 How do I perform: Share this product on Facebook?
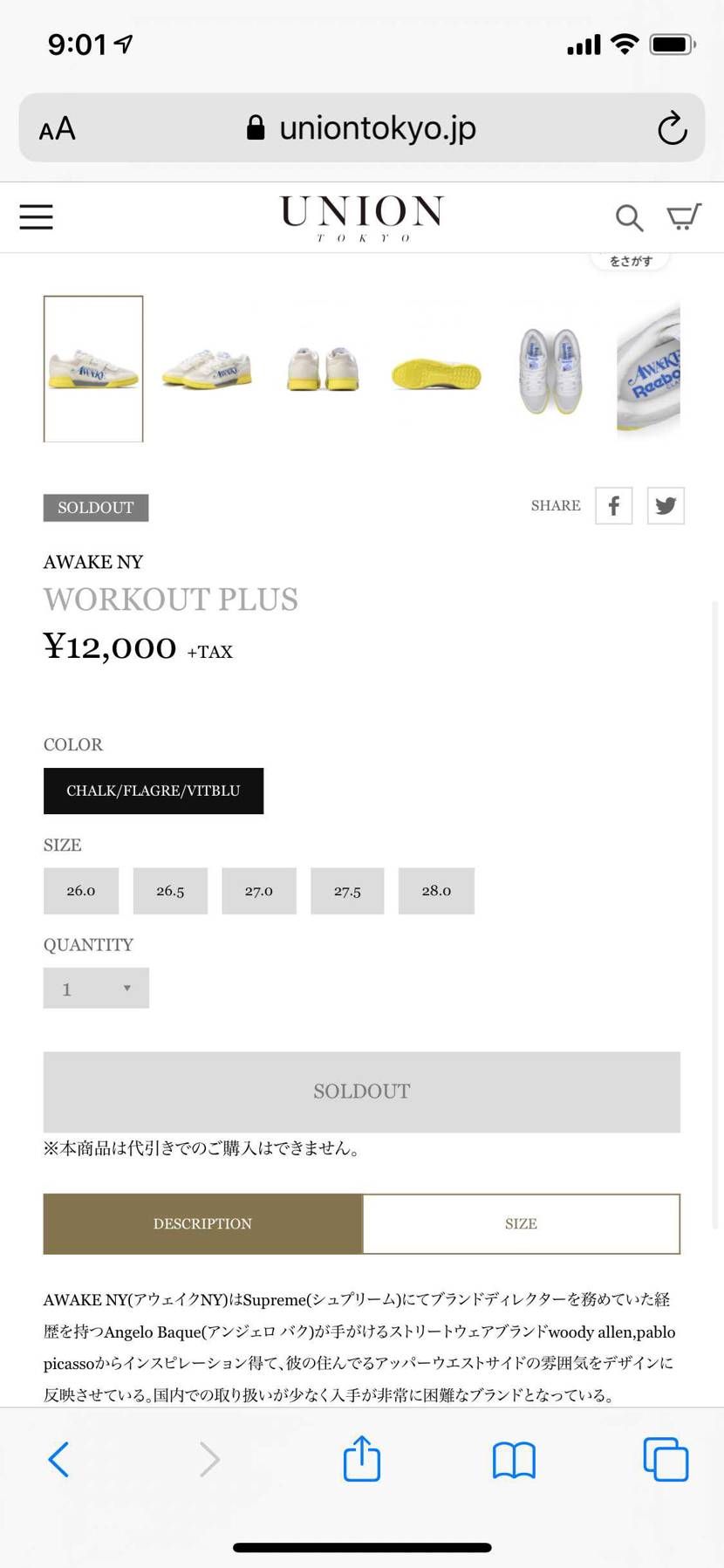(x=613, y=506)
